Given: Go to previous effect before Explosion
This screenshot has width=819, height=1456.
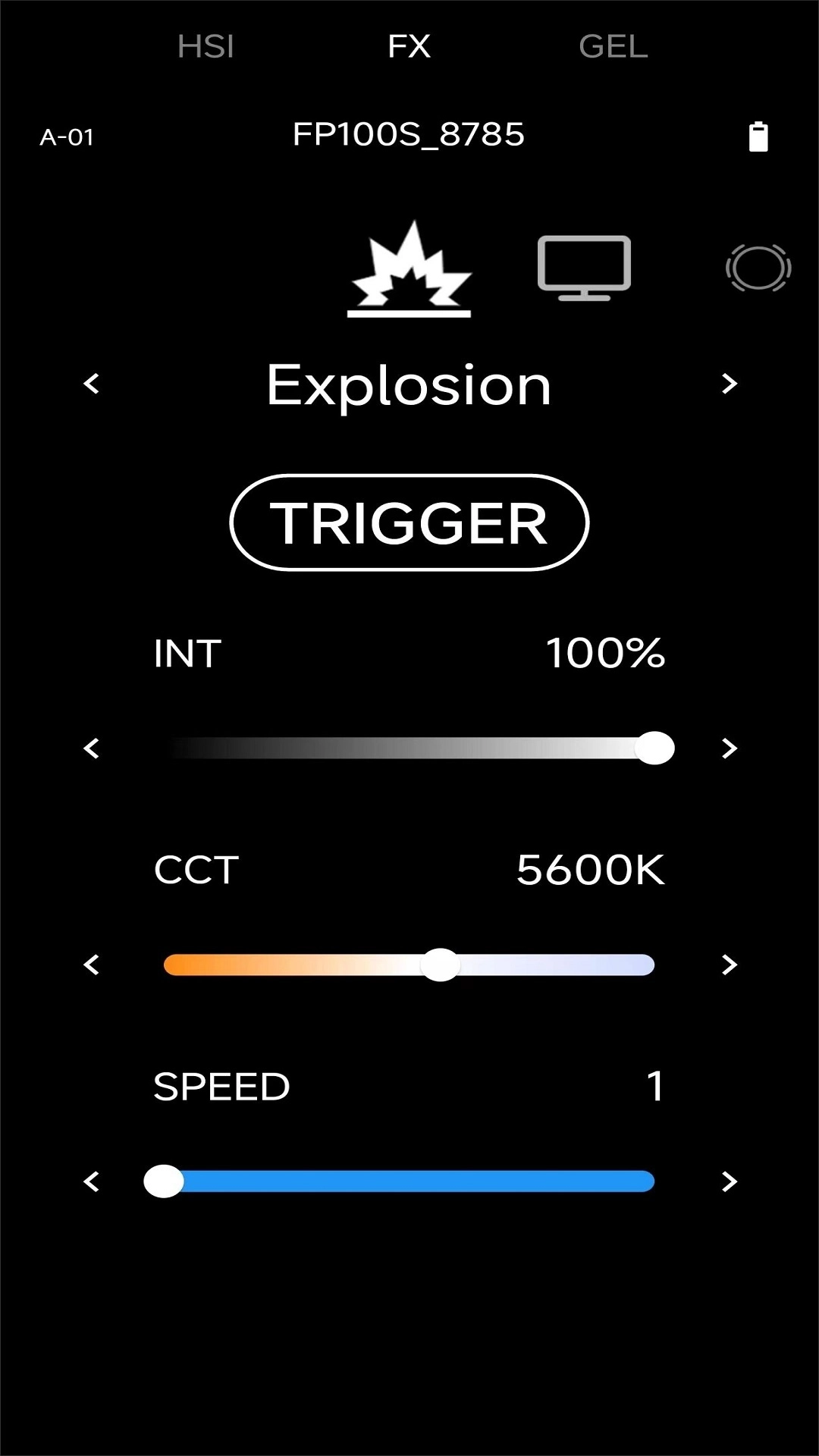Looking at the screenshot, I should click(92, 384).
